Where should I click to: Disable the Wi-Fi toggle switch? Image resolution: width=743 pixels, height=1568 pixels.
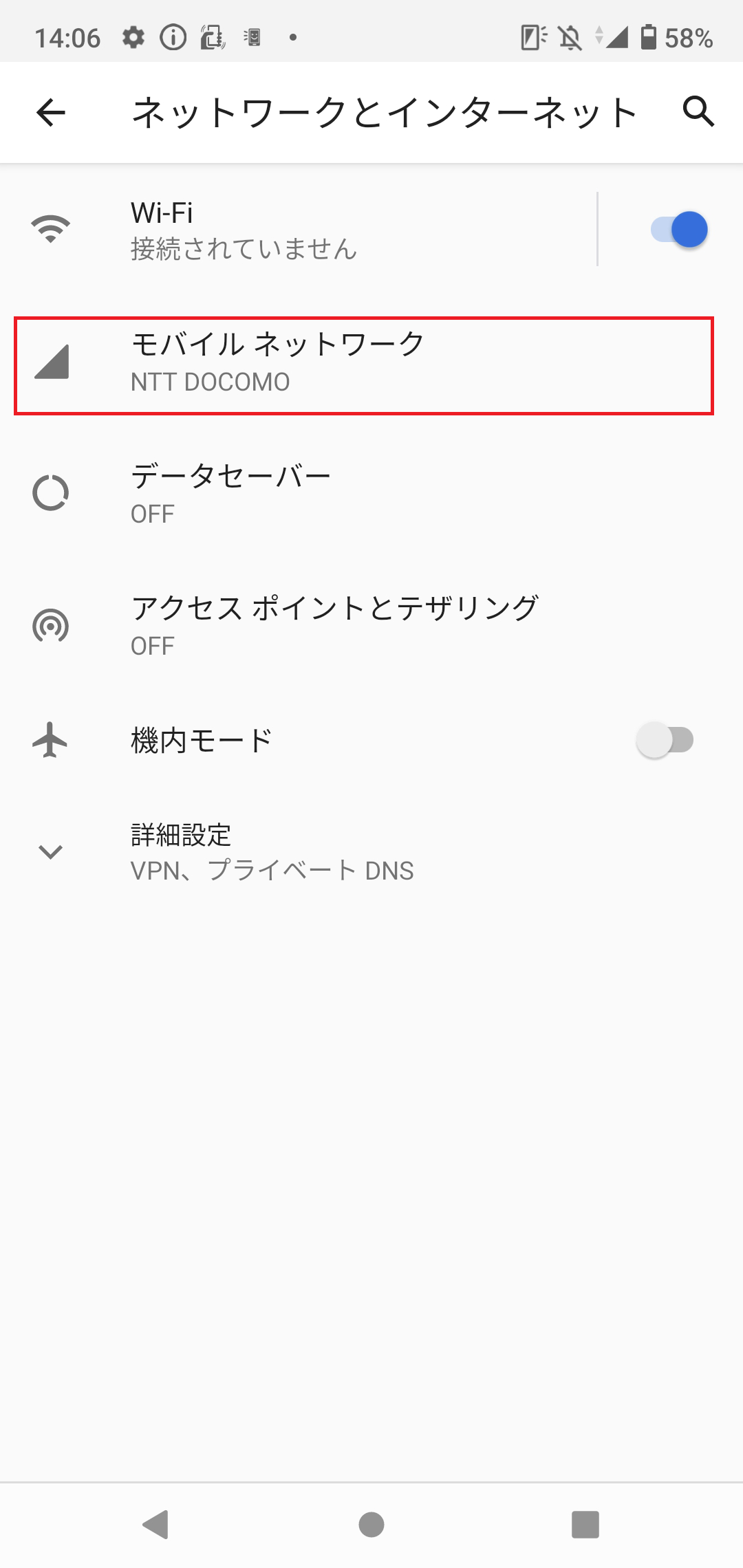678,229
